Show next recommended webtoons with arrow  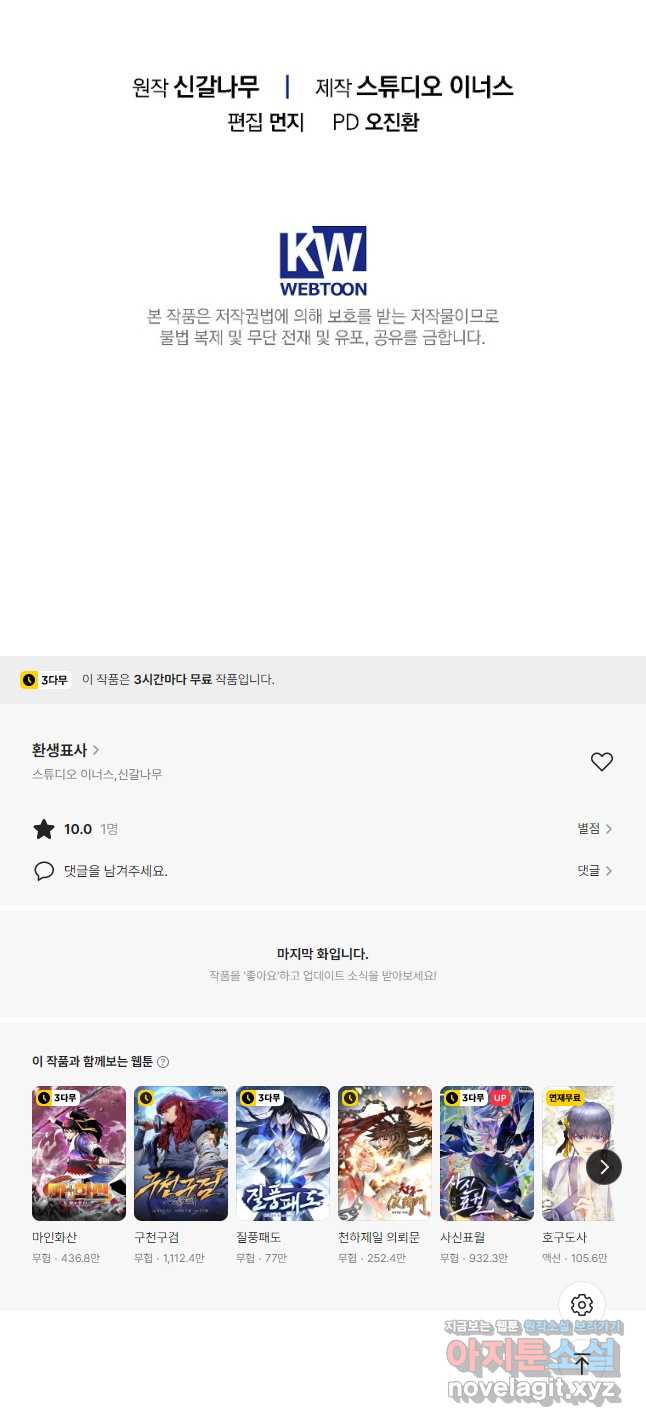(604, 1166)
